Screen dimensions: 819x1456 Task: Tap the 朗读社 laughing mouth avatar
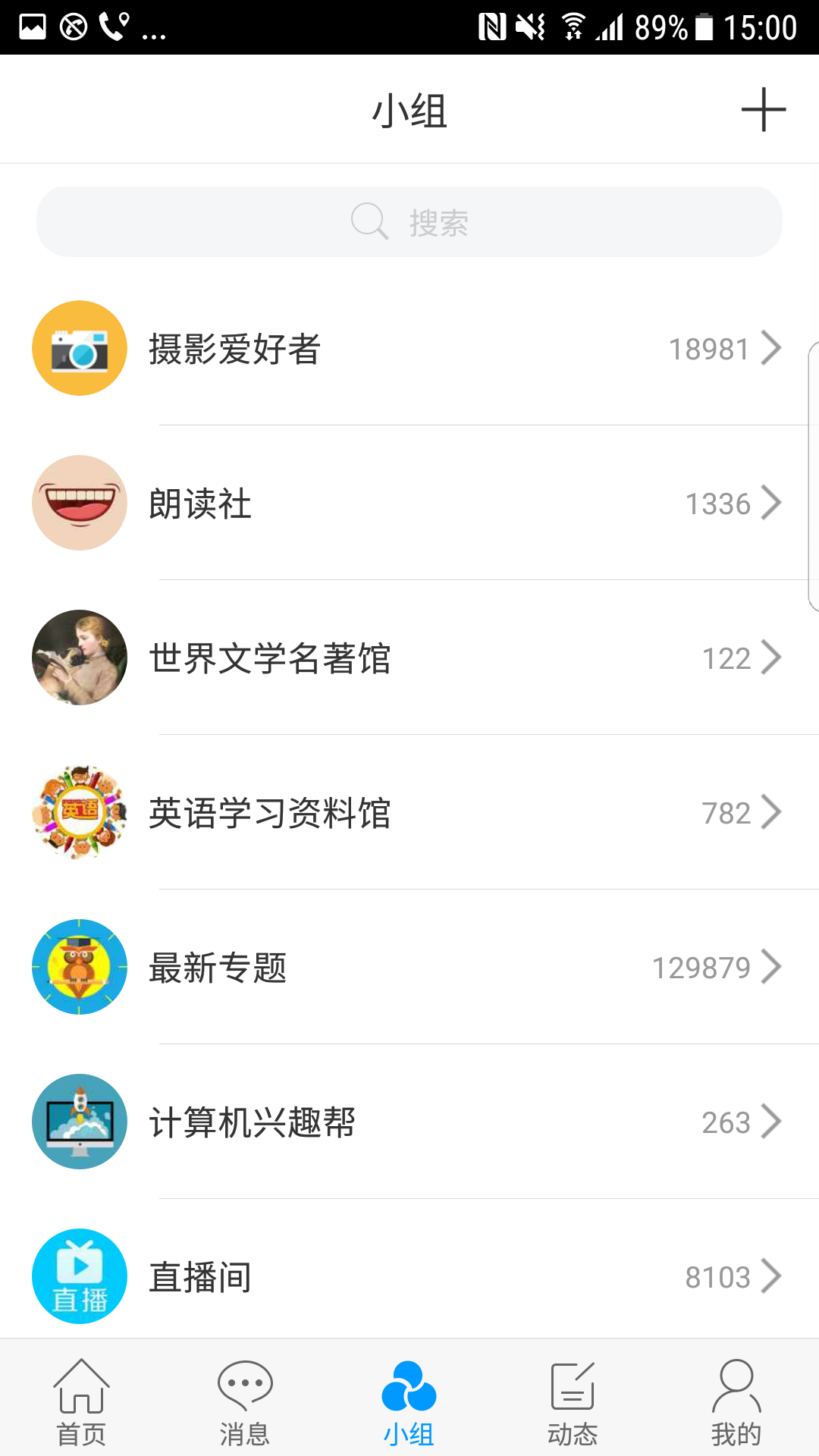tap(79, 503)
